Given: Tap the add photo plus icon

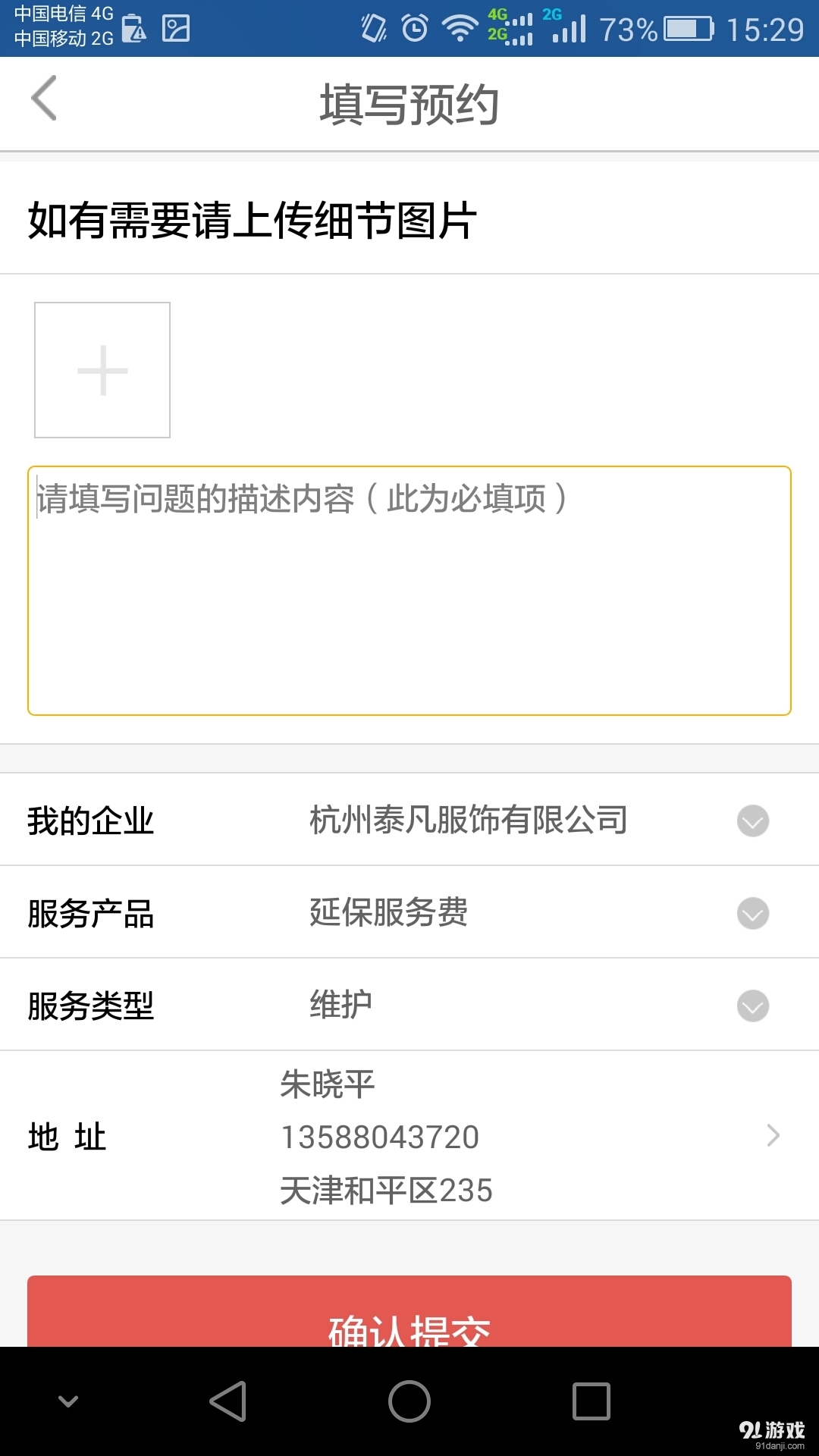Looking at the screenshot, I should pyautogui.click(x=102, y=369).
